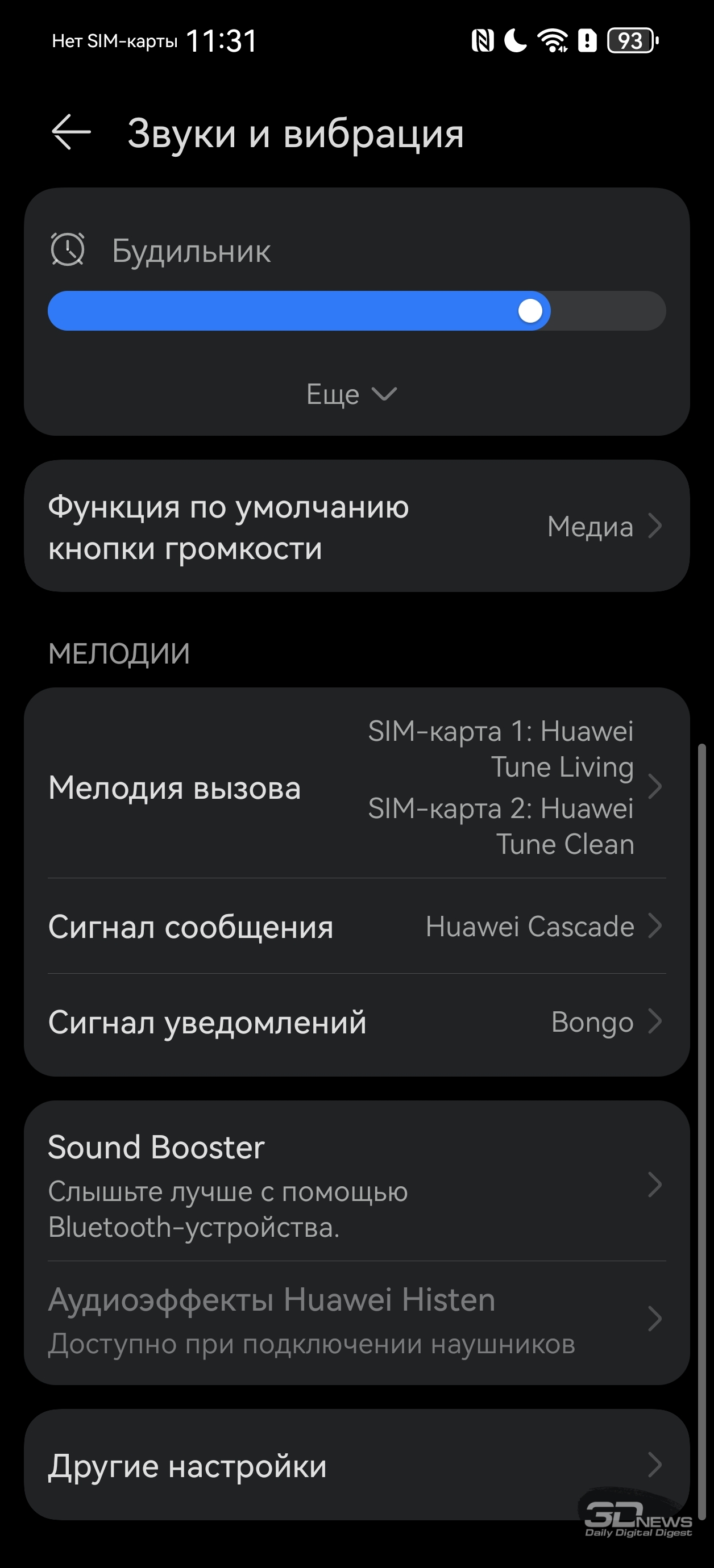Open Функция по умолчанию кнопки громкости
The height and width of the screenshot is (1568, 714).
pyautogui.click(x=356, y=527)
